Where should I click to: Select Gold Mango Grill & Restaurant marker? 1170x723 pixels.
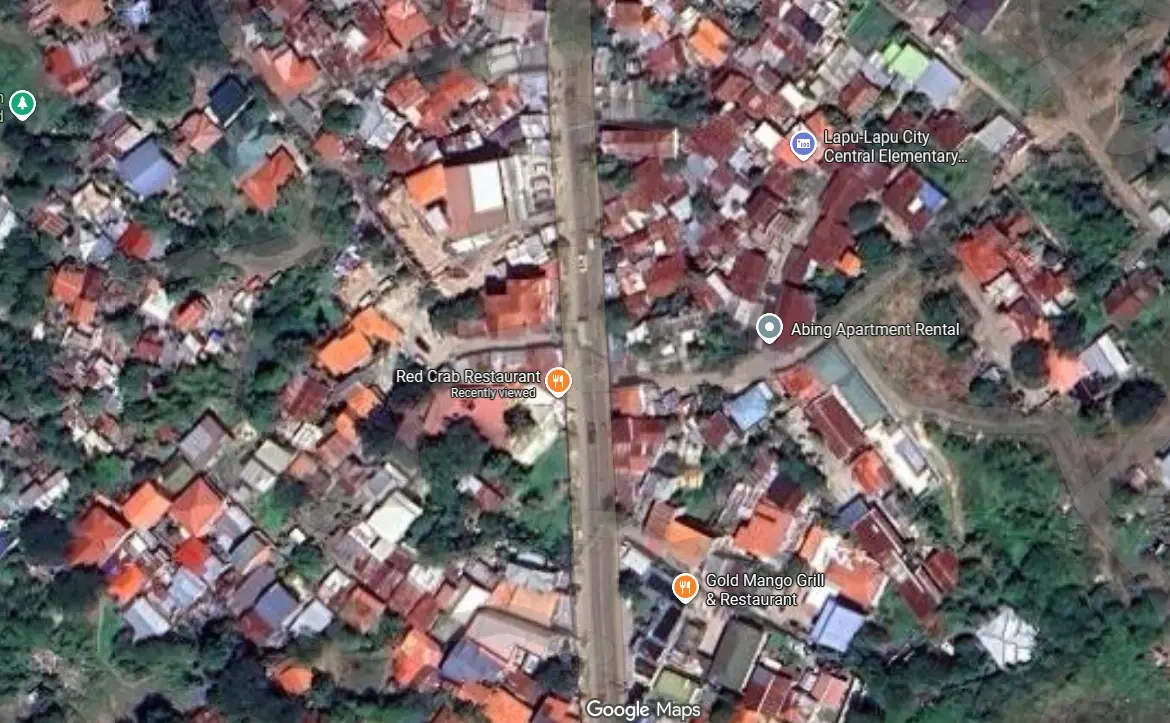[685, 587]
